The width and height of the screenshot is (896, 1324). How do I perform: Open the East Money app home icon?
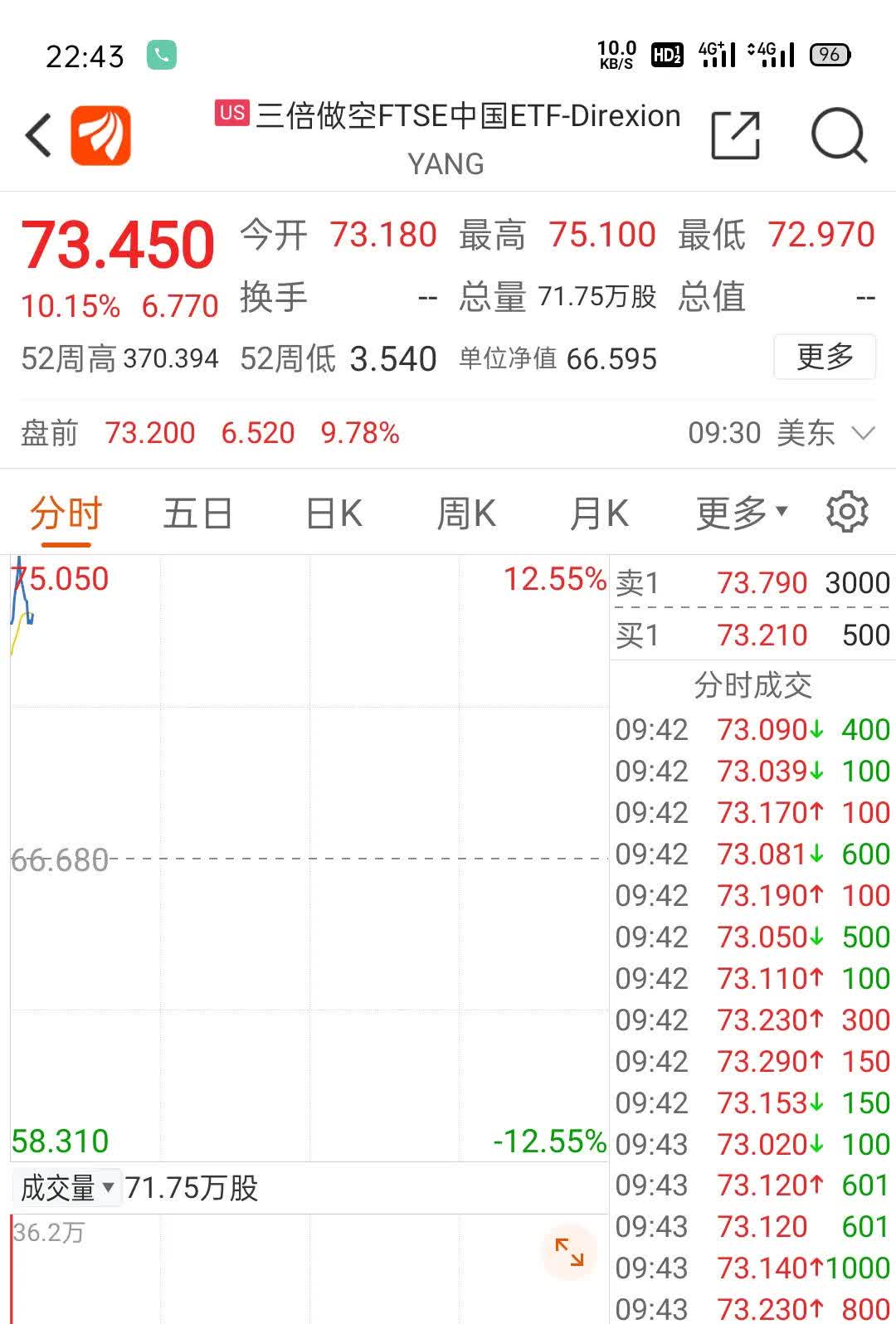click(x=102, y=134)
